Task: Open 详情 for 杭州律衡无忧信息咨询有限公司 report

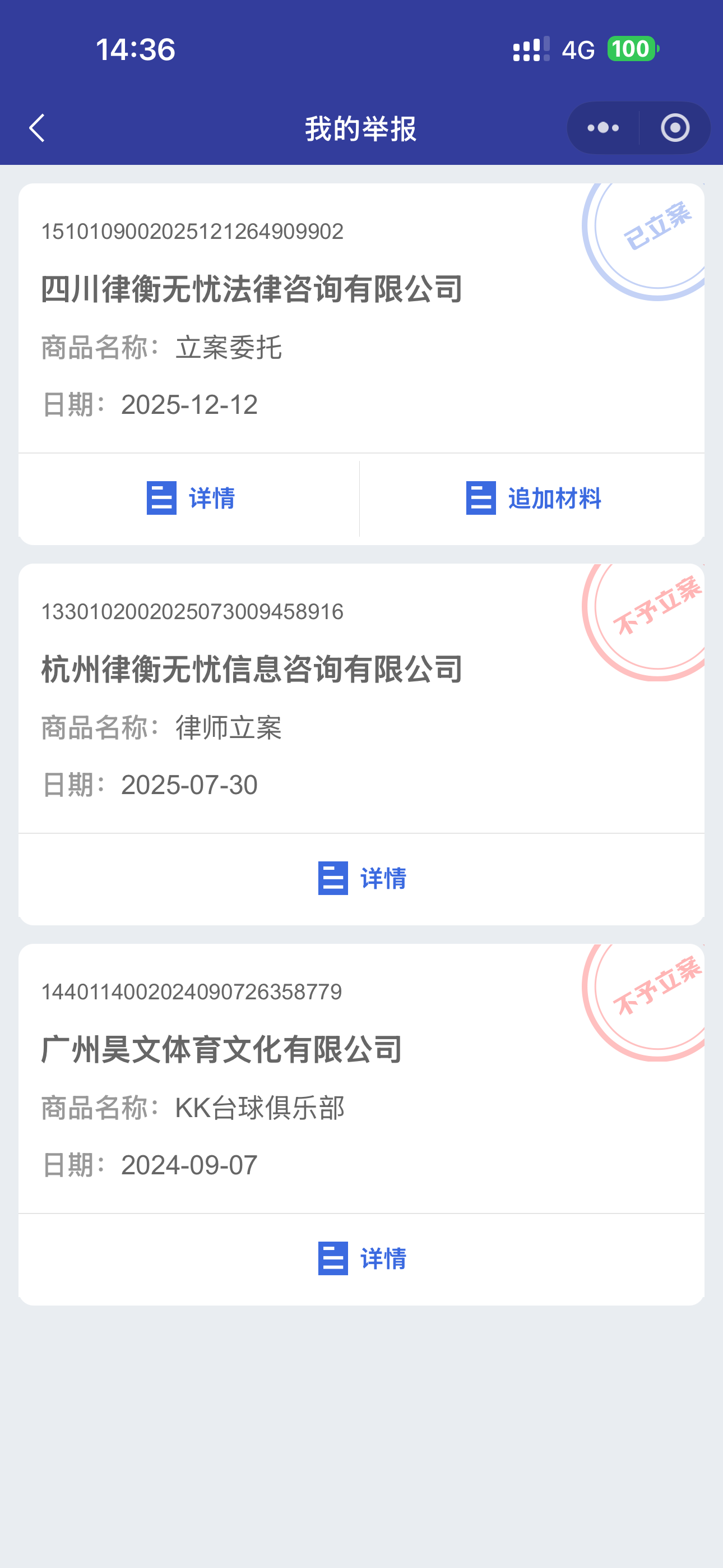Action: click(361, 878)
